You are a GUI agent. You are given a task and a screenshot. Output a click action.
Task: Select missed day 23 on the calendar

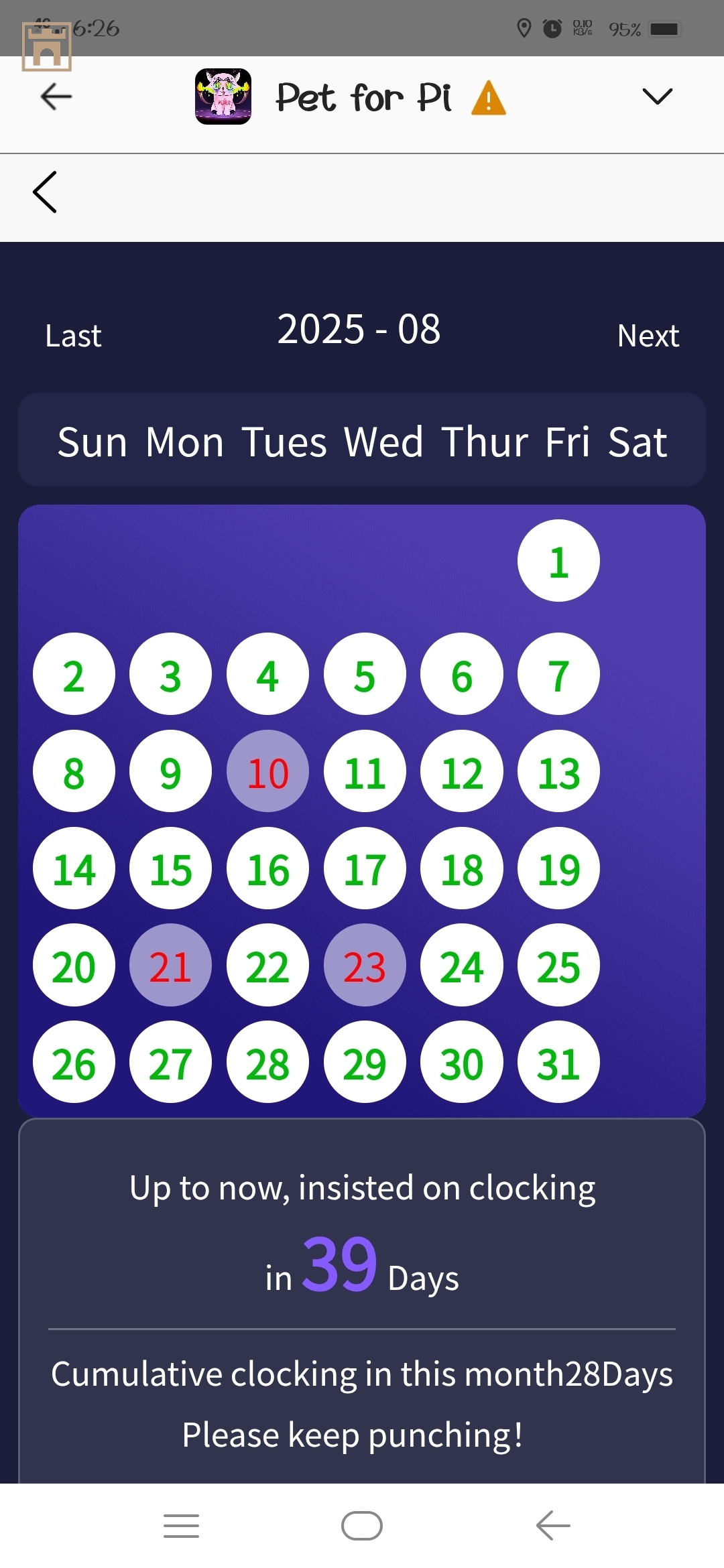pyautogui.click(x=365, y=965)
